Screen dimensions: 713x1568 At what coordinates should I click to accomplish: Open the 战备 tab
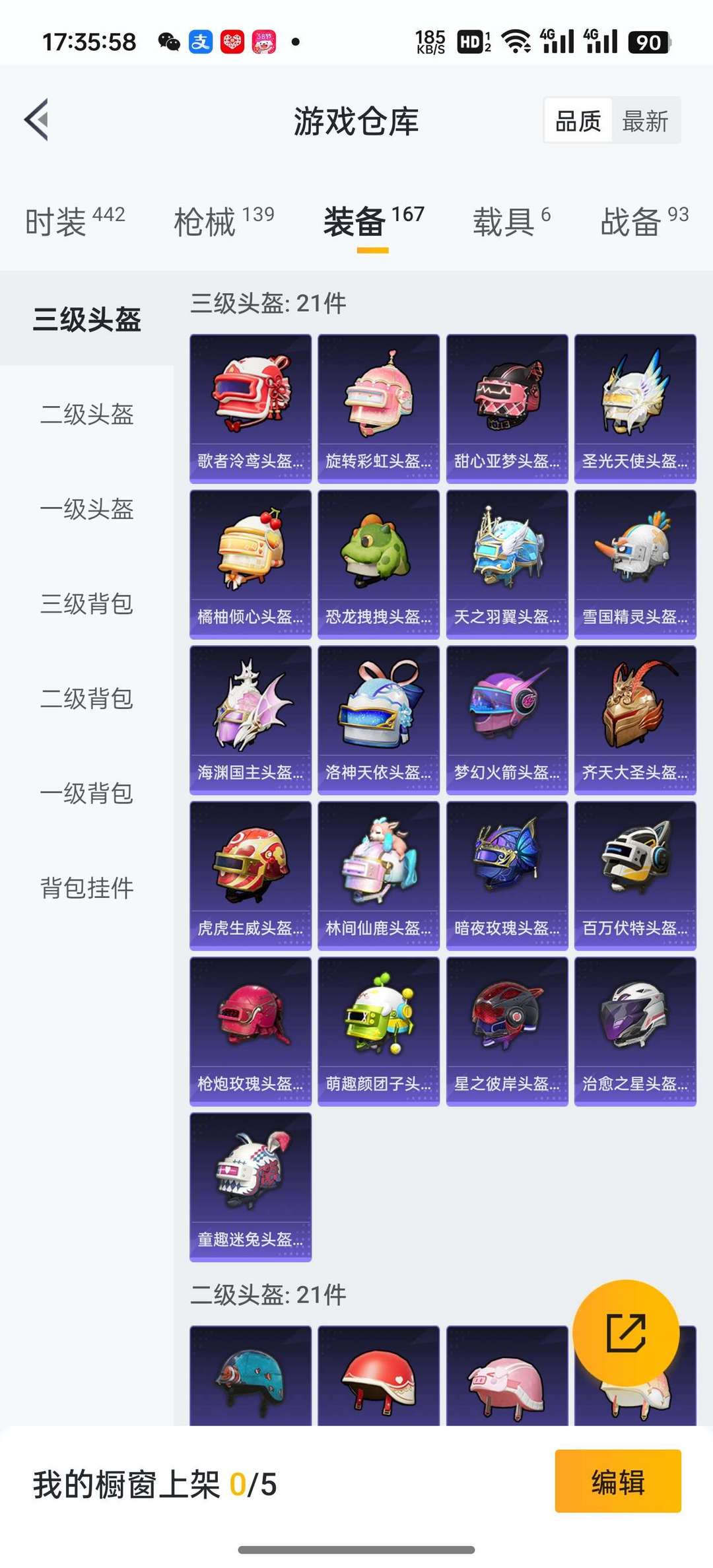(x=644, y=221)
